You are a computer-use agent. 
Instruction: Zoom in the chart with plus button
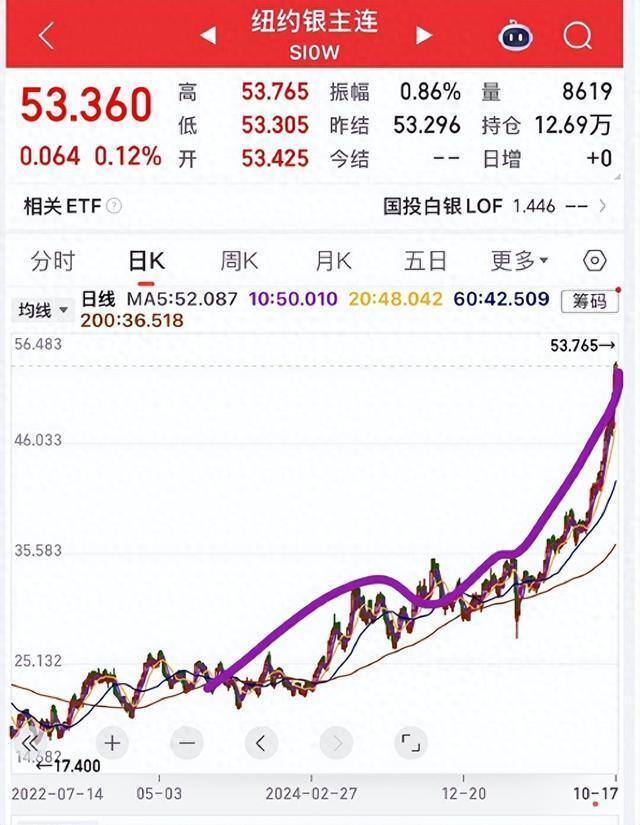point(112,743)
